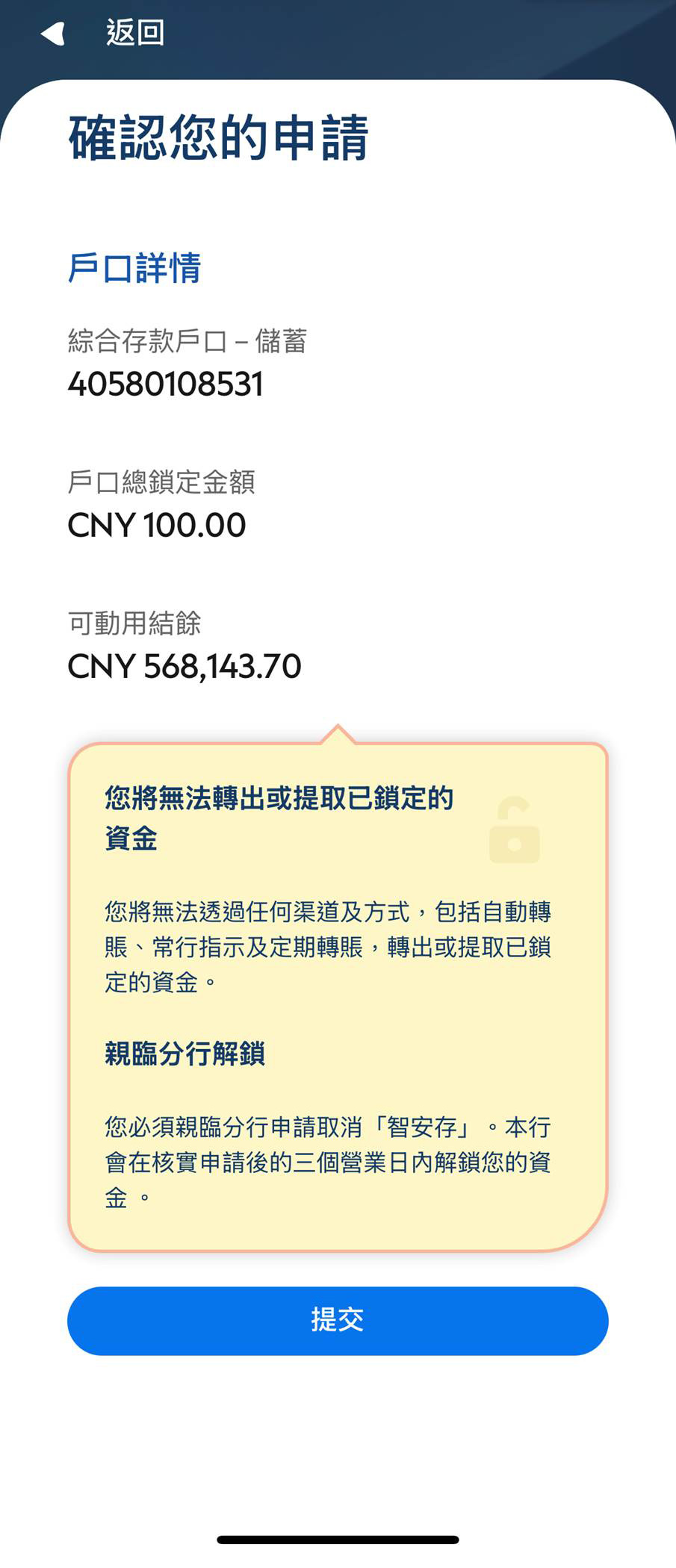Image resolution: width=676 pixels, height=1568 pixels.
Task: Select the navigation arrow beside 返回
Action: coord(51,33)
